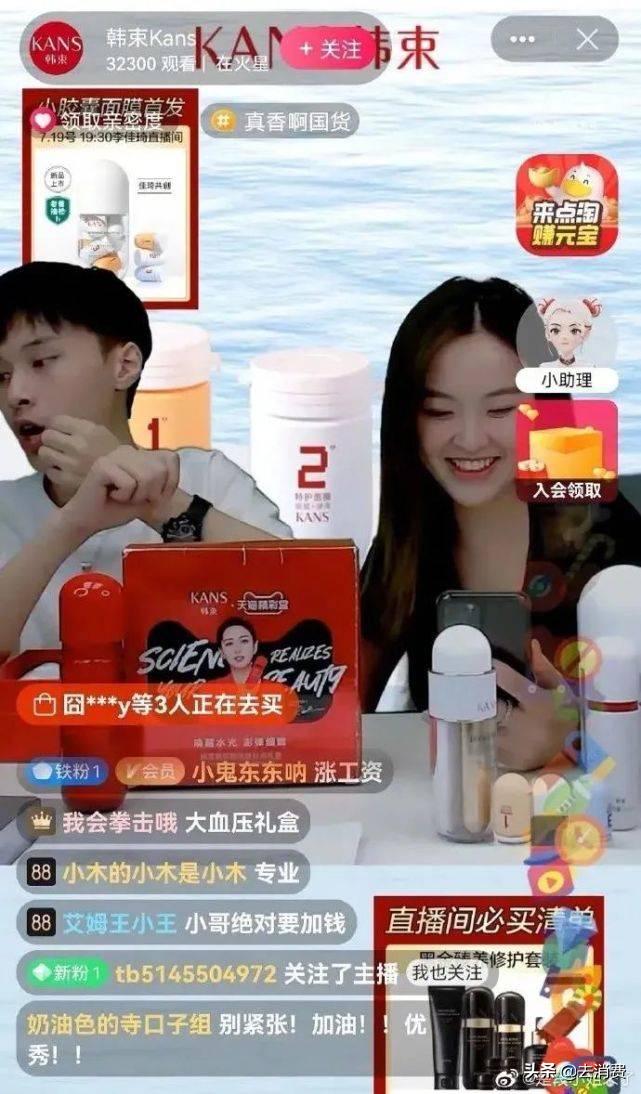
Task: Close the live stream
Action: coord(587,40)
